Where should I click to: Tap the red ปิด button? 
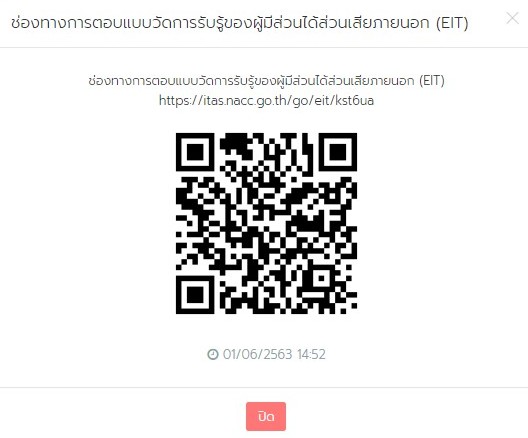coord(266,416)
